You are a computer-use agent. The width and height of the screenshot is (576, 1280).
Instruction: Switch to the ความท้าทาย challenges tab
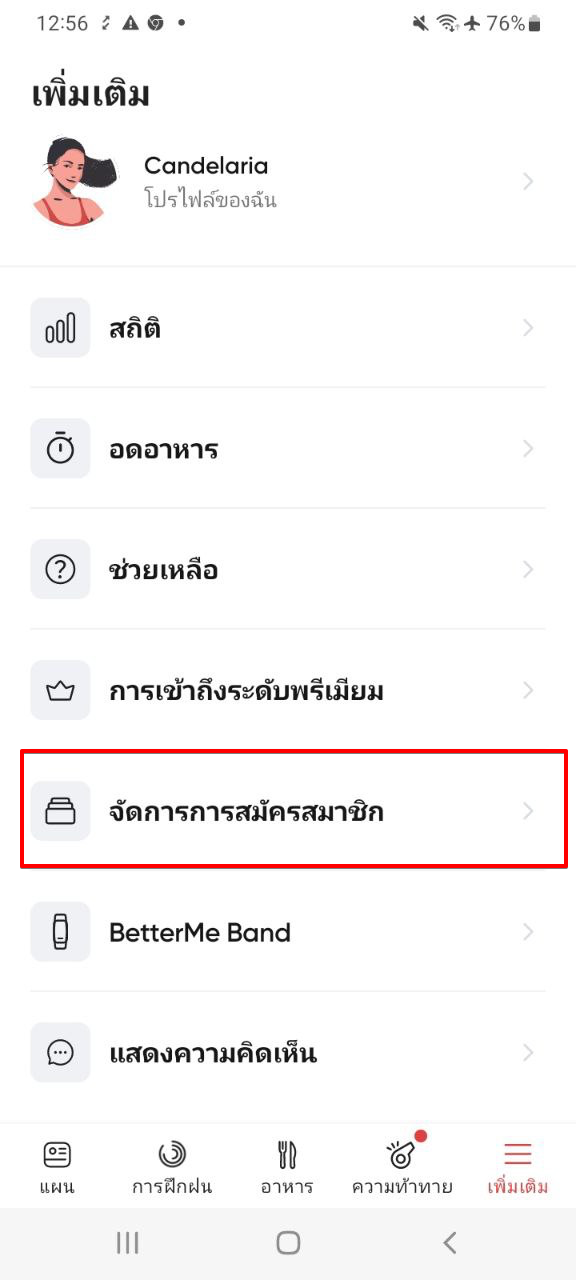coord(402,1166)
